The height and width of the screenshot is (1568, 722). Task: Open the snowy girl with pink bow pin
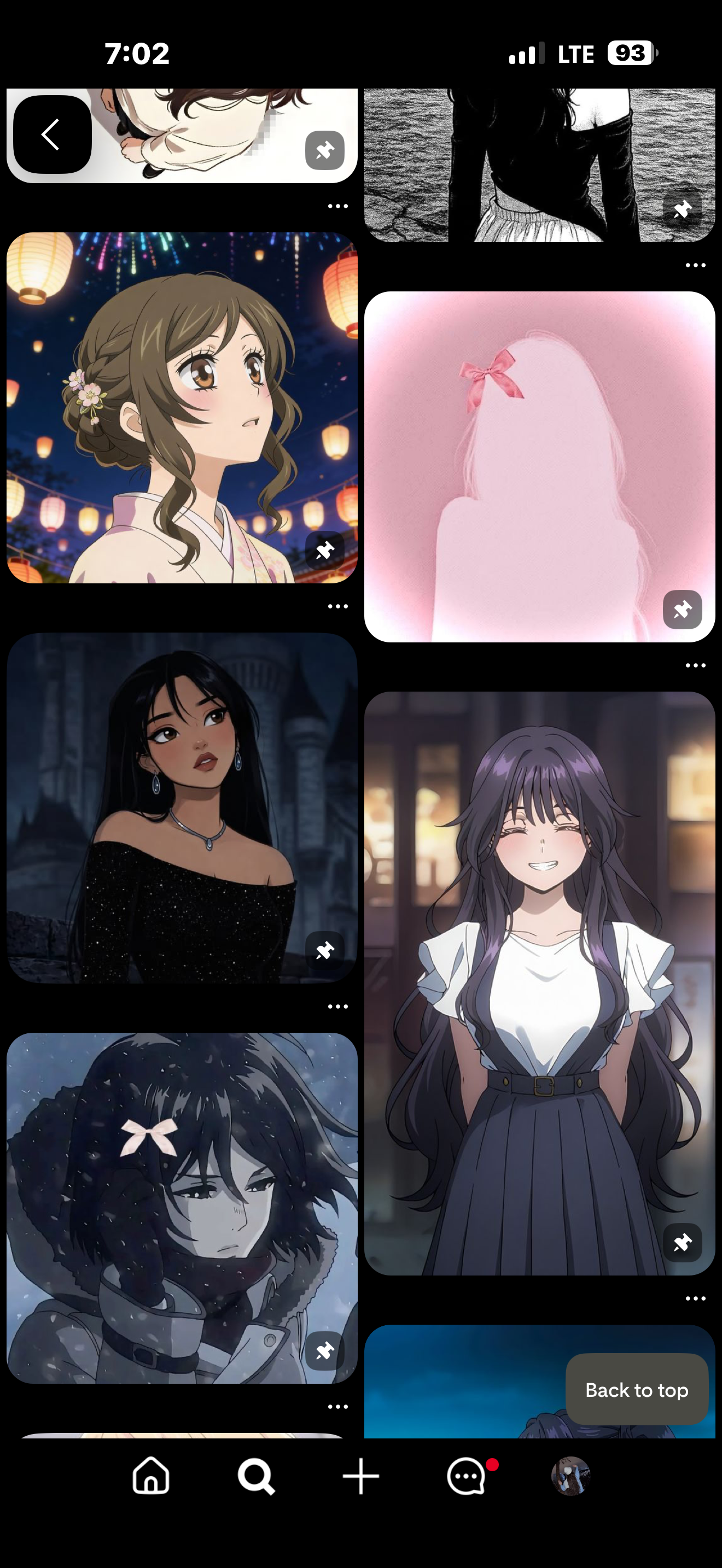182,1208
